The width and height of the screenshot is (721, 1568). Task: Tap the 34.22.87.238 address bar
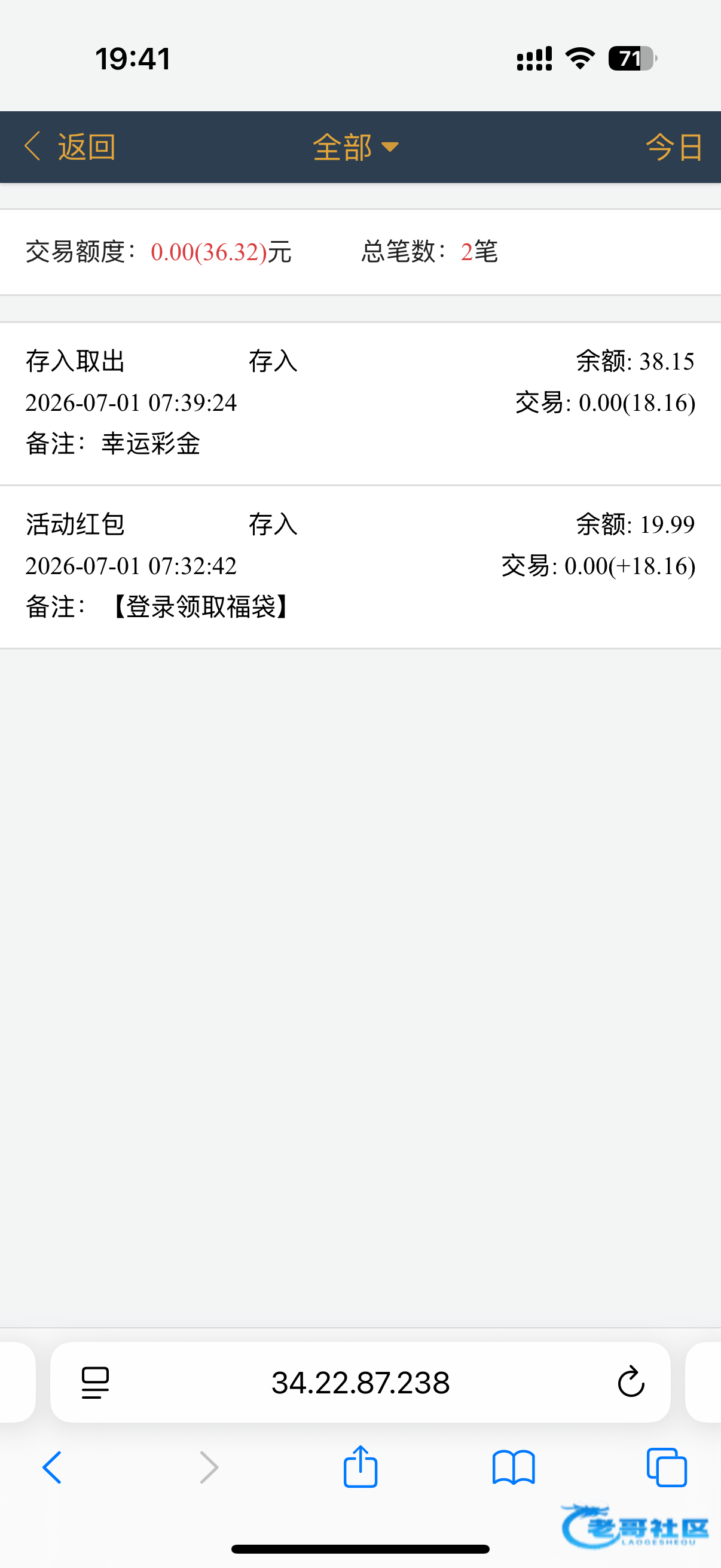pos(360,1383)
